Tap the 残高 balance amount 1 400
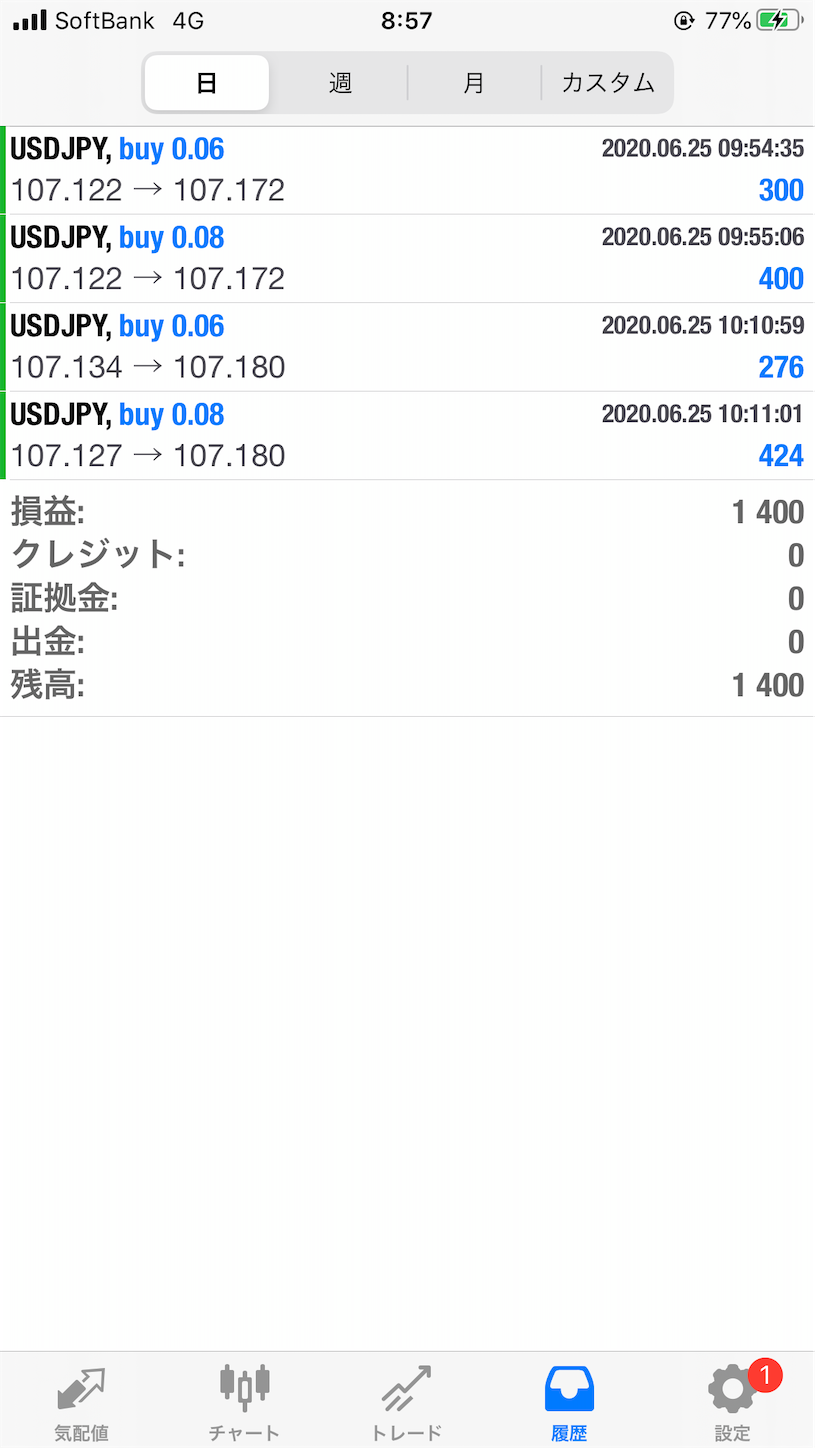 765,684
